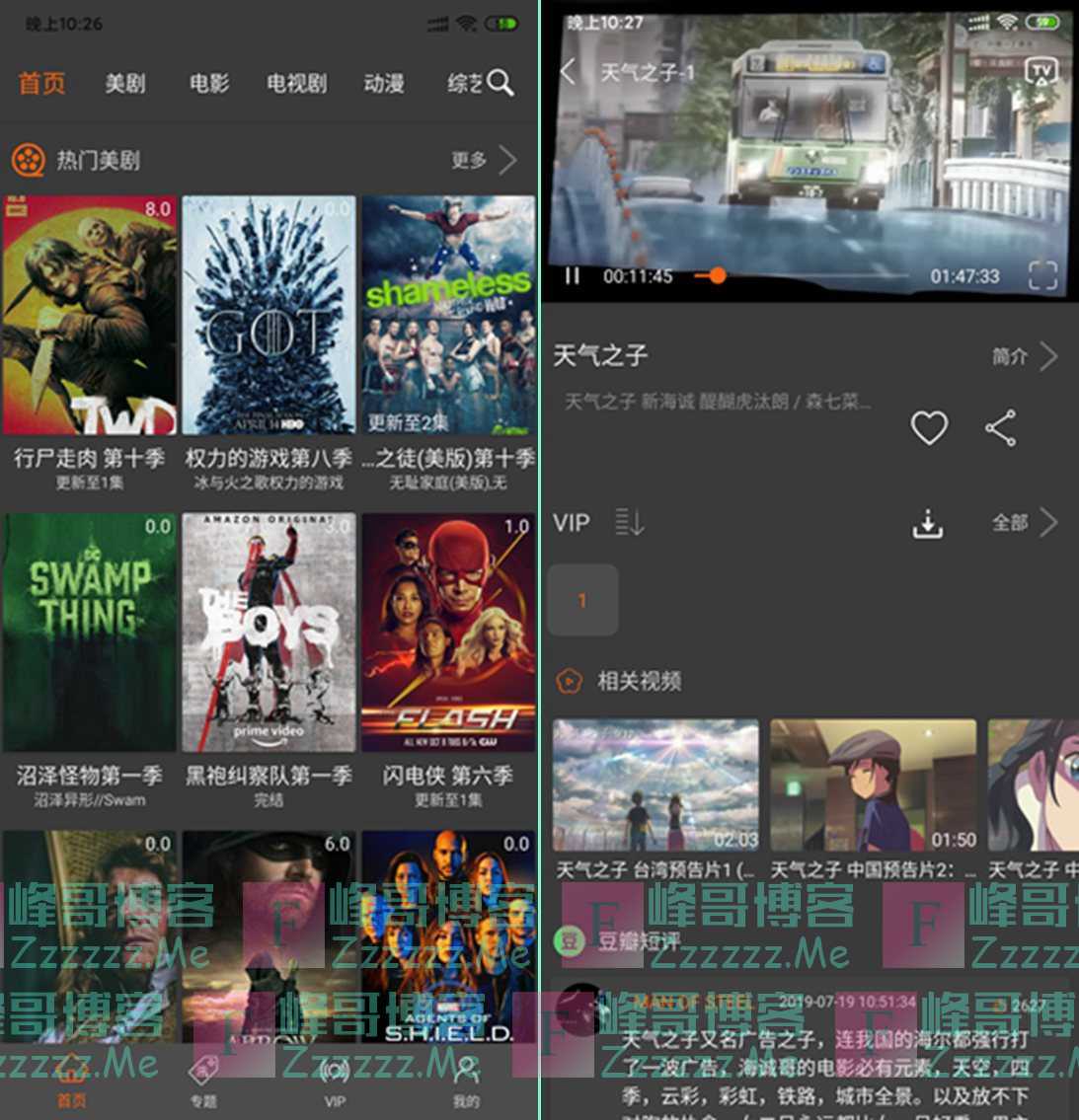Play the 天气之子 台湾预告片1 related video
This screenshot has height=1120, width=1079.
[655, 786]
